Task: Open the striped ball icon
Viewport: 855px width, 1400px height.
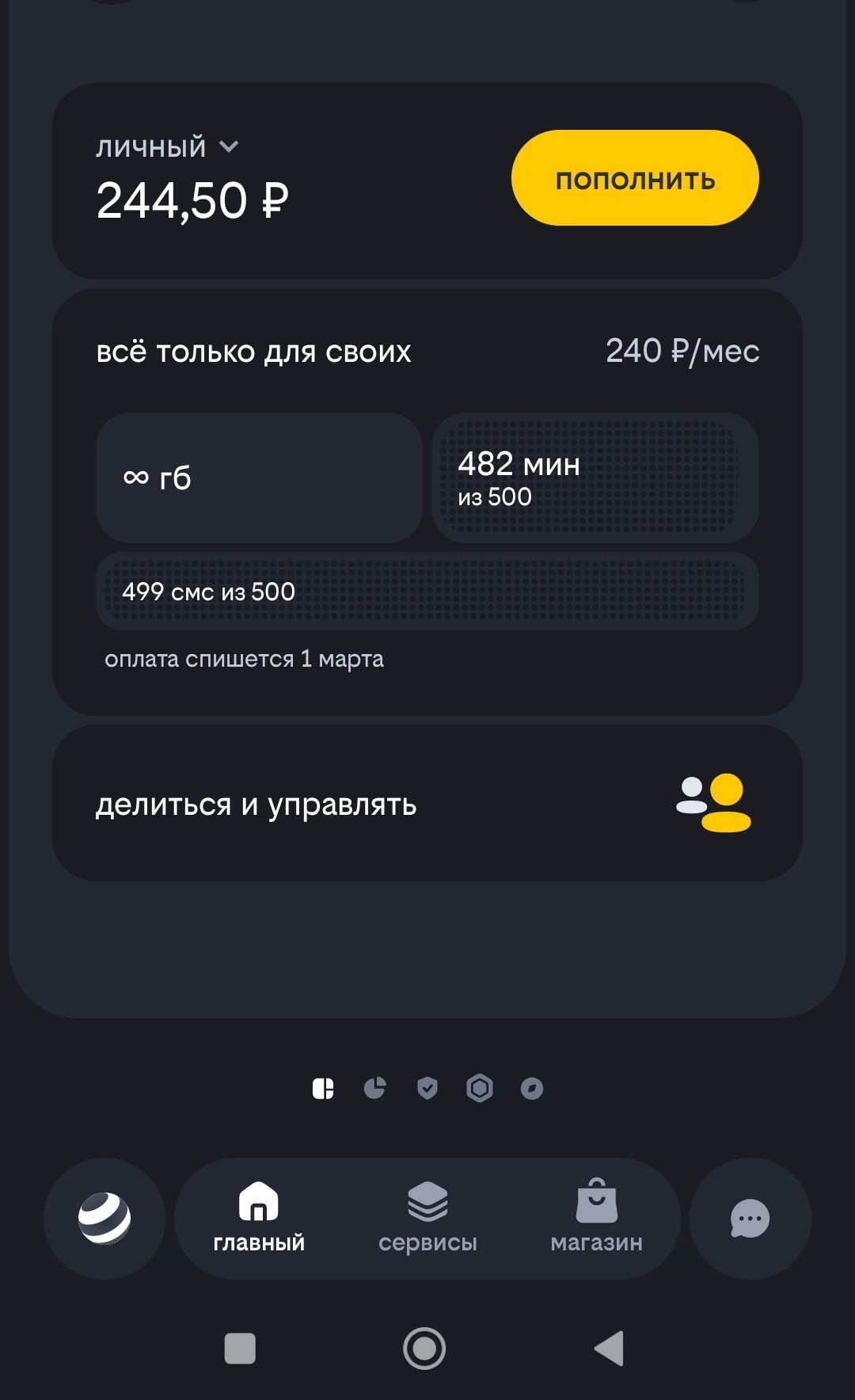Action: 104,1218
